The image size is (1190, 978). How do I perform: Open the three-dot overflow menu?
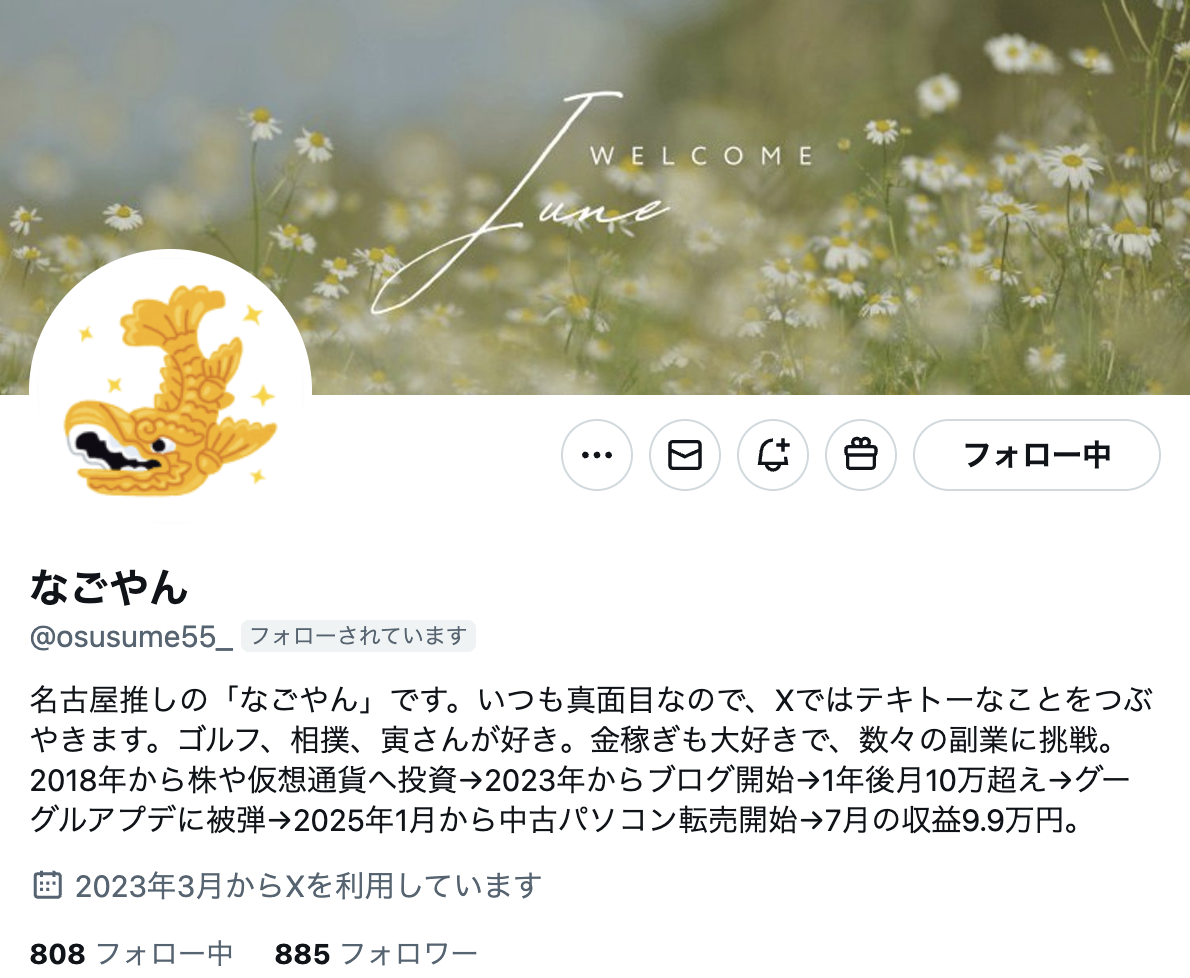597,455
